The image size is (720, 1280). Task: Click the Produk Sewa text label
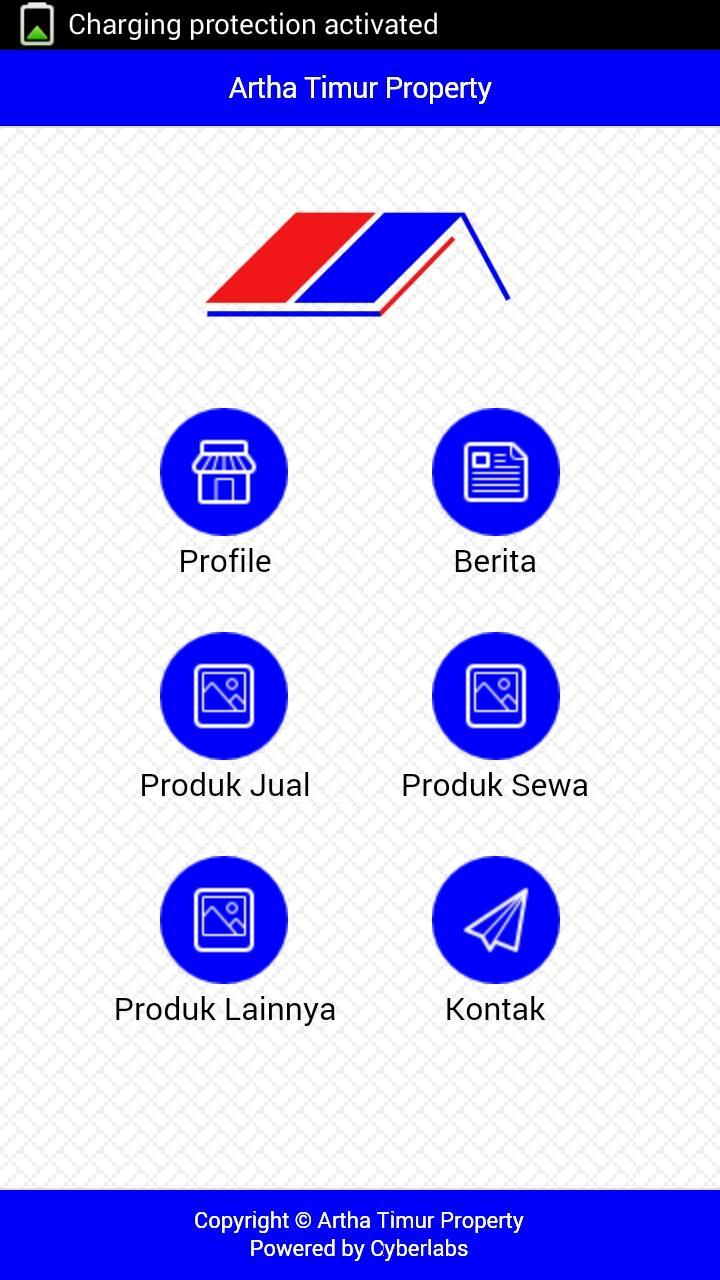[495, 785]
